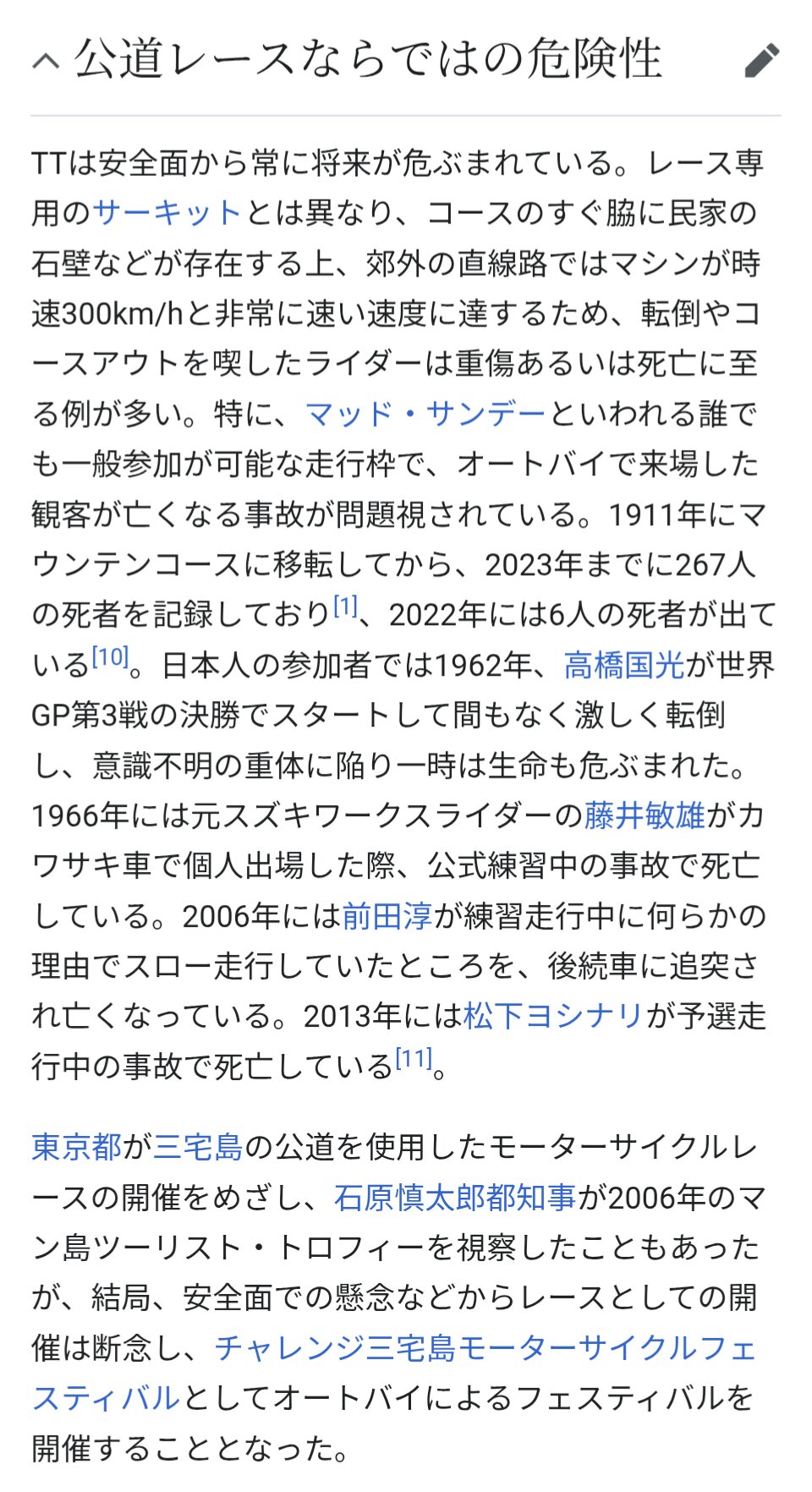
Task: Open the 三宅島 link
Action: pyautogui.click(x=198, y=1148)
